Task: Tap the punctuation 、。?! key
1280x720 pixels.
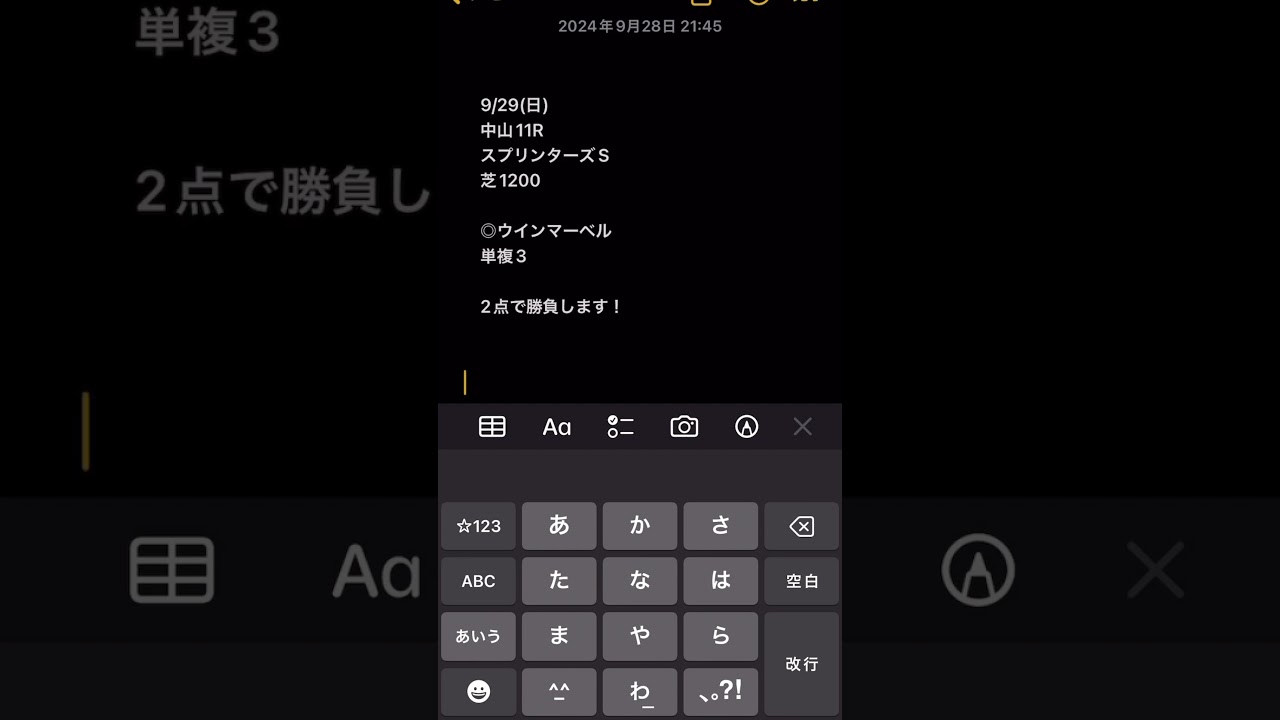Action: [720, 692]
